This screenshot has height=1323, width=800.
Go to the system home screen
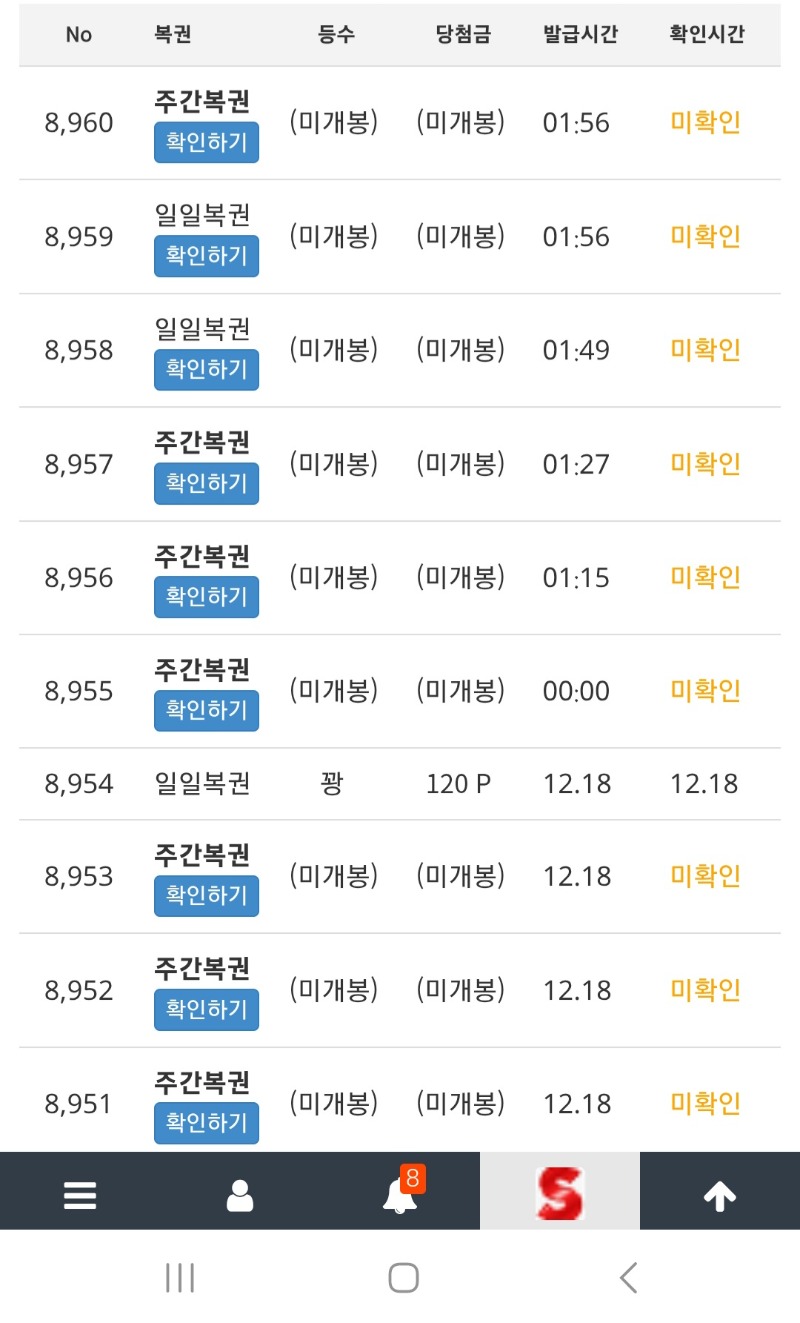[403, 1277]
